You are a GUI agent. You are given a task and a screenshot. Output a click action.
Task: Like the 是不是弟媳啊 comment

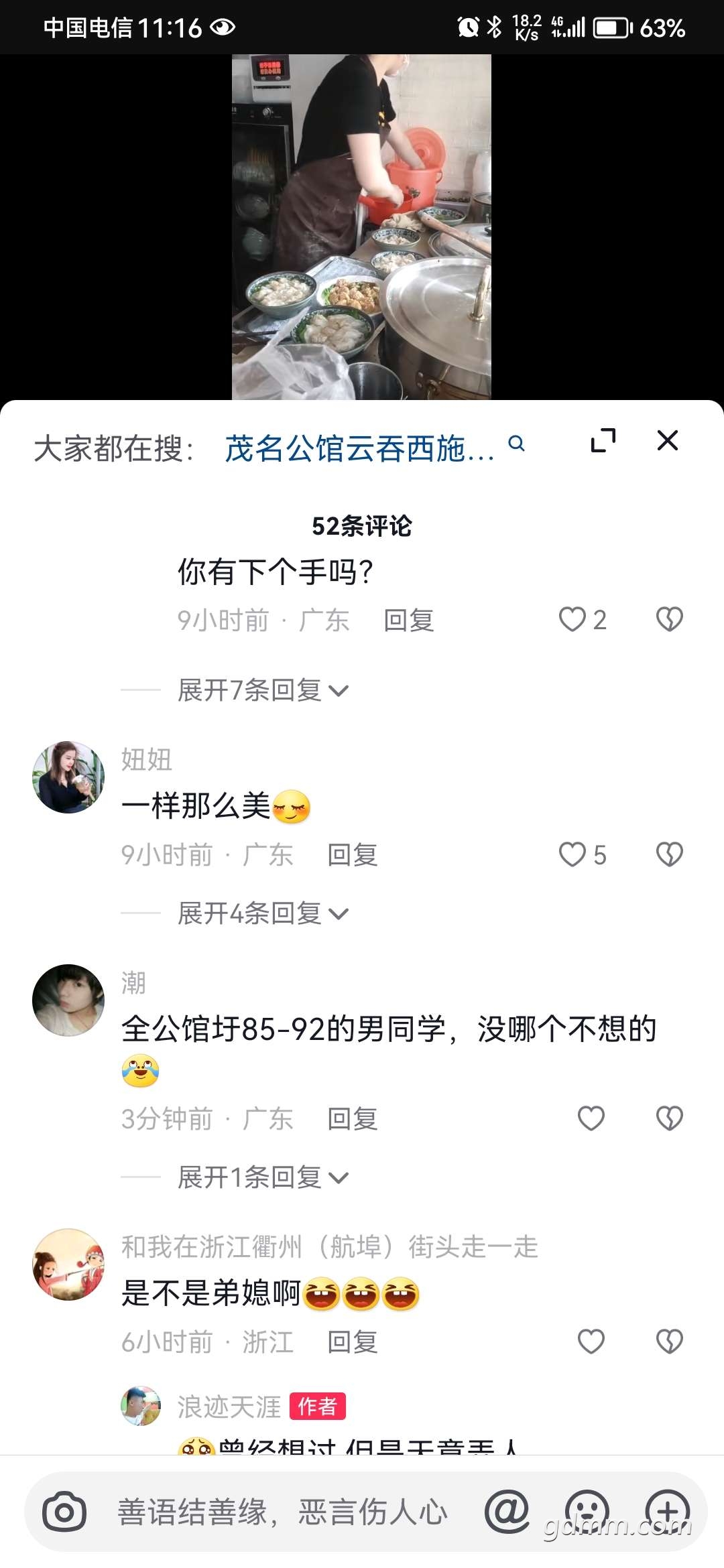pos(591,1342)
